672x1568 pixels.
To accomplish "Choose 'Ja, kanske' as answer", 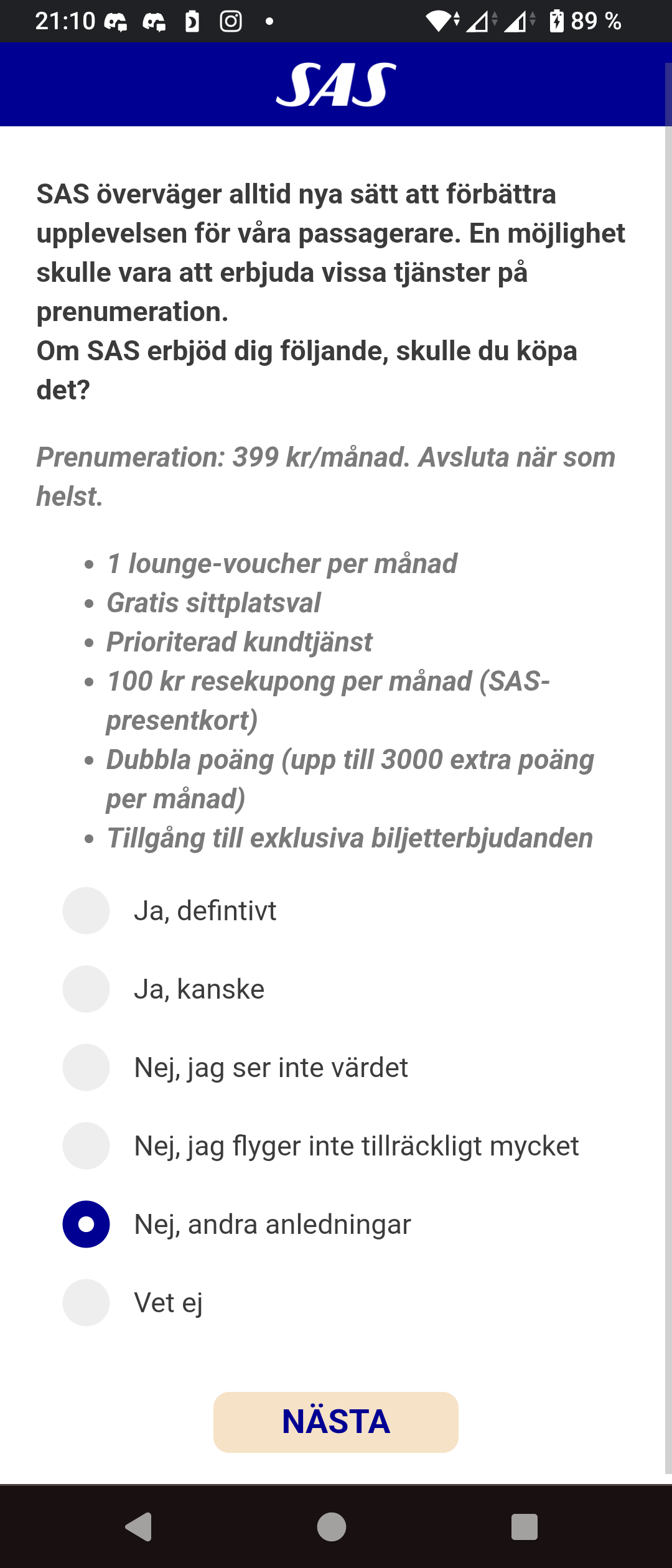I will click(x=86, y=989).
